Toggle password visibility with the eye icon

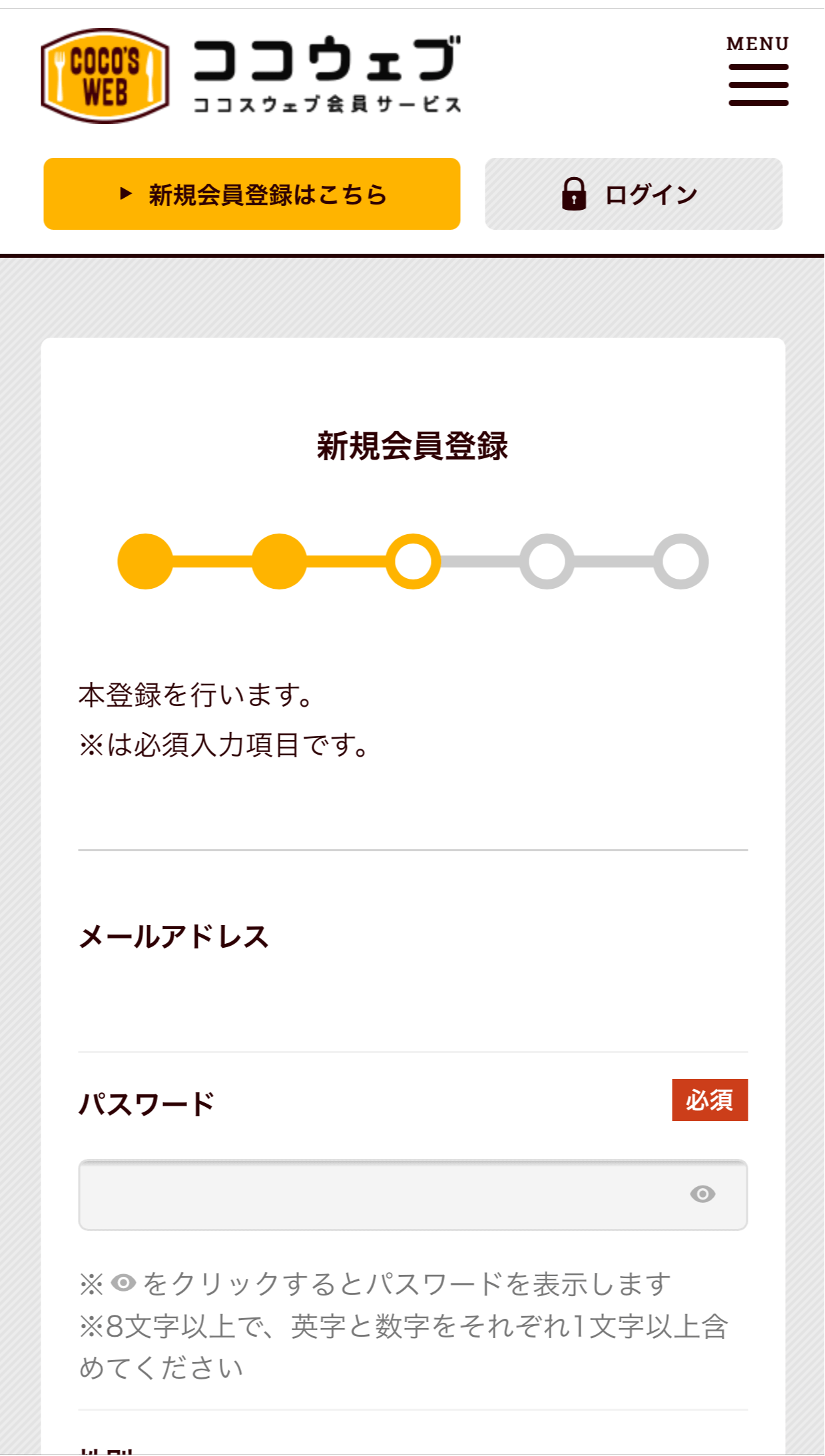pos(702,1194)
